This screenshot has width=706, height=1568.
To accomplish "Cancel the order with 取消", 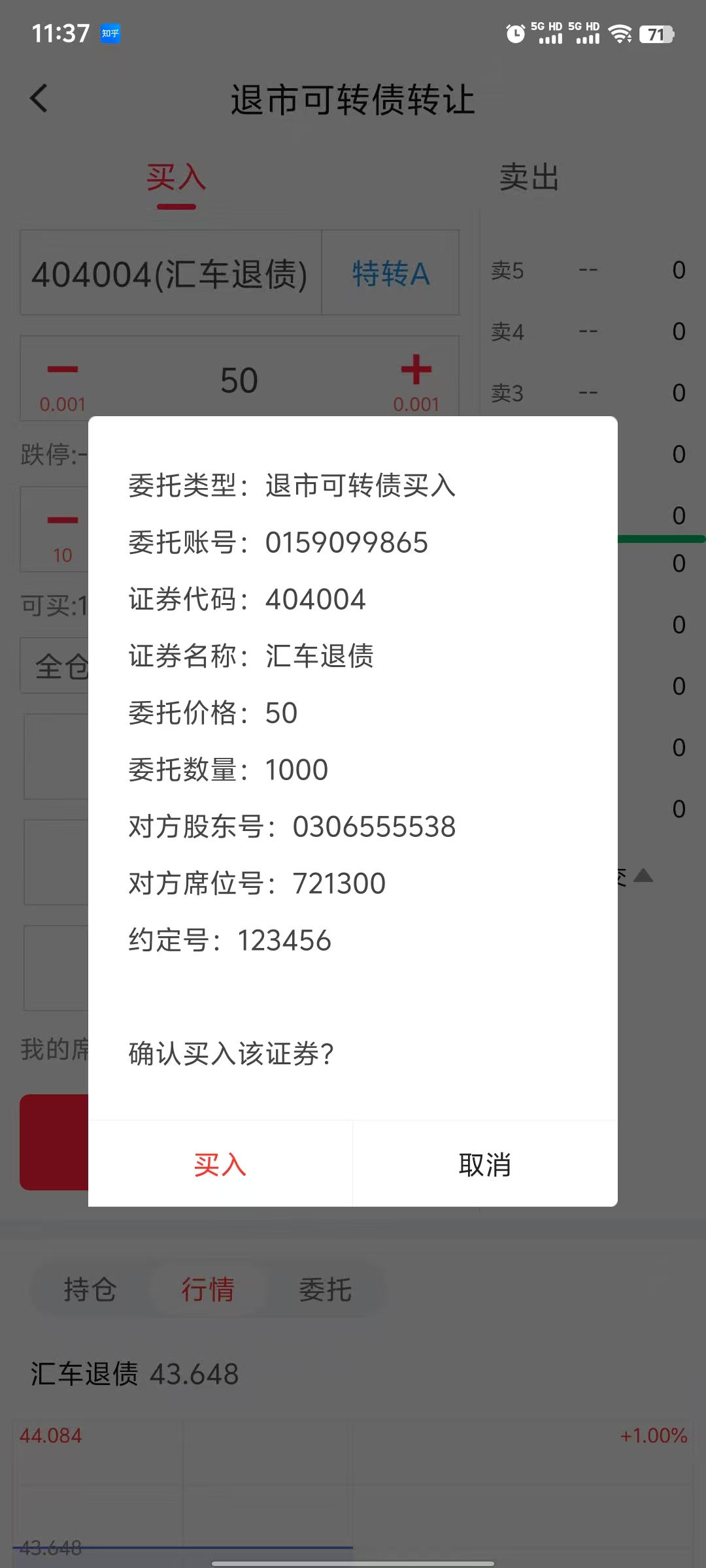I will tap(485, 1164).
